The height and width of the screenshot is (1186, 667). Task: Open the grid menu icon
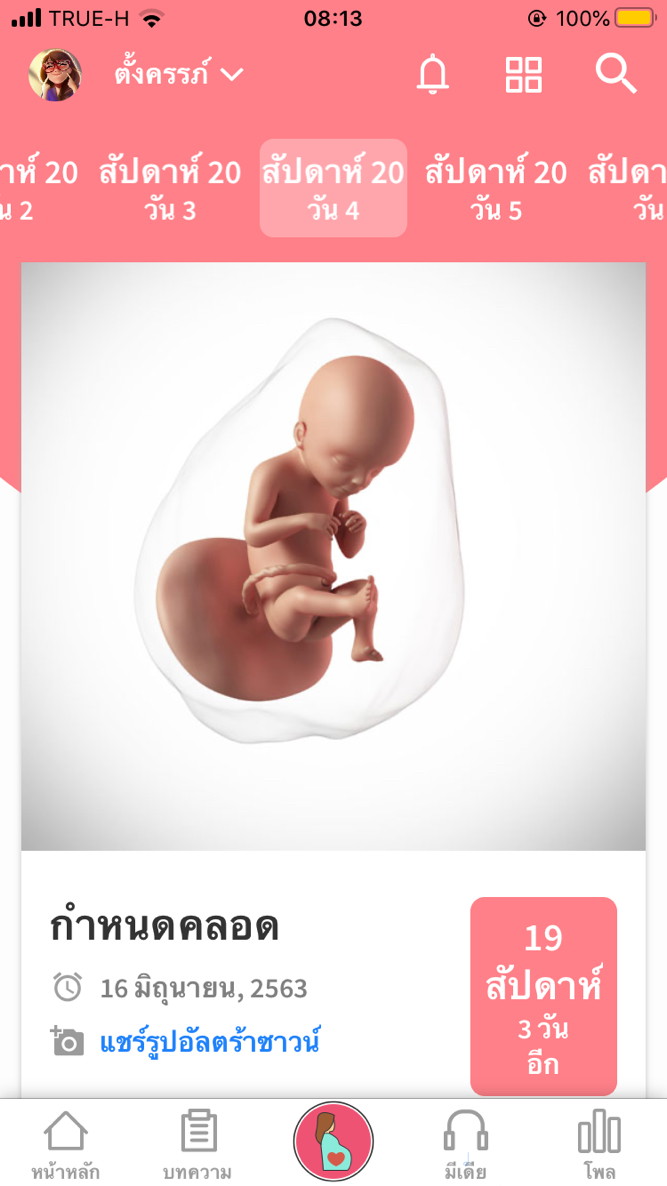523,75
